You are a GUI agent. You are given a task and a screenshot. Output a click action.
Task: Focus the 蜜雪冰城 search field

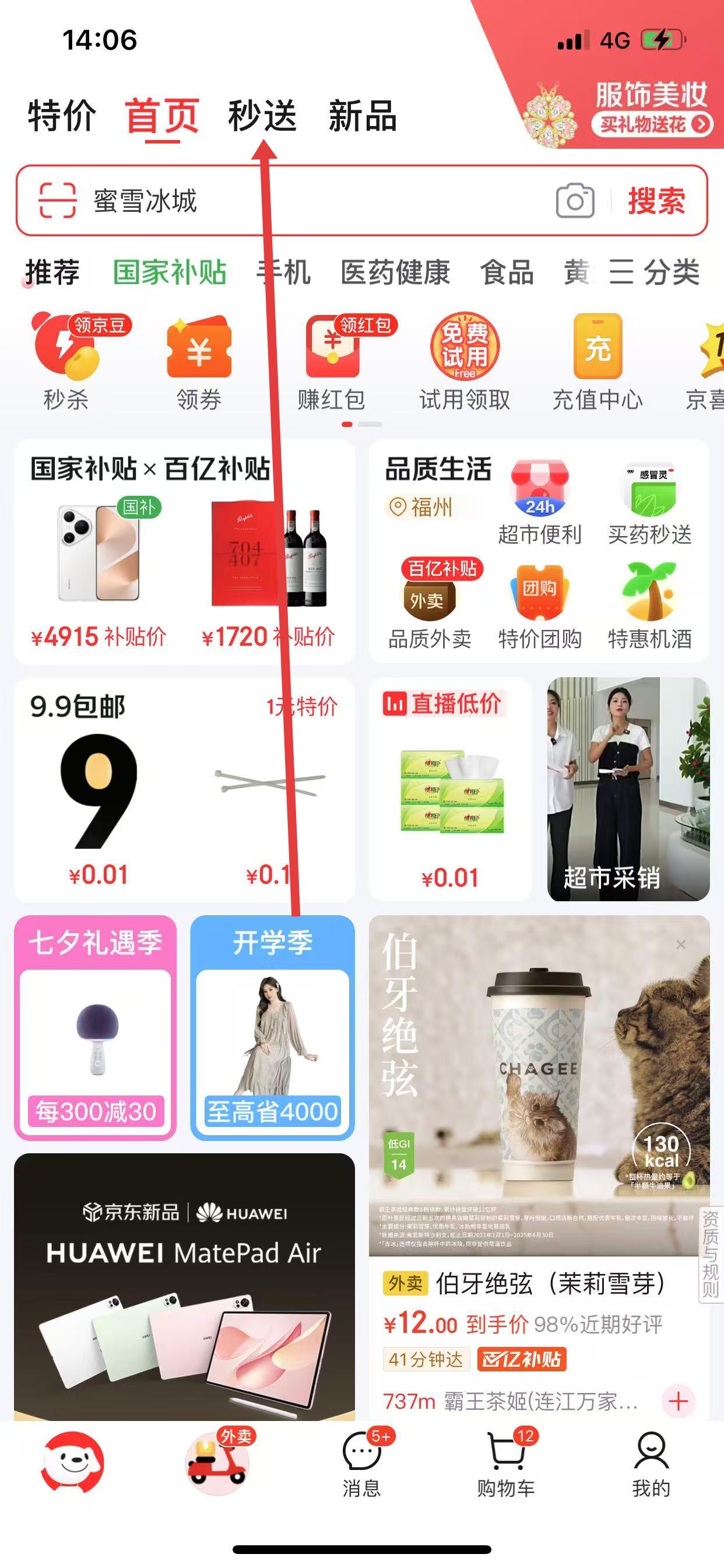click(x=304, y=201)
